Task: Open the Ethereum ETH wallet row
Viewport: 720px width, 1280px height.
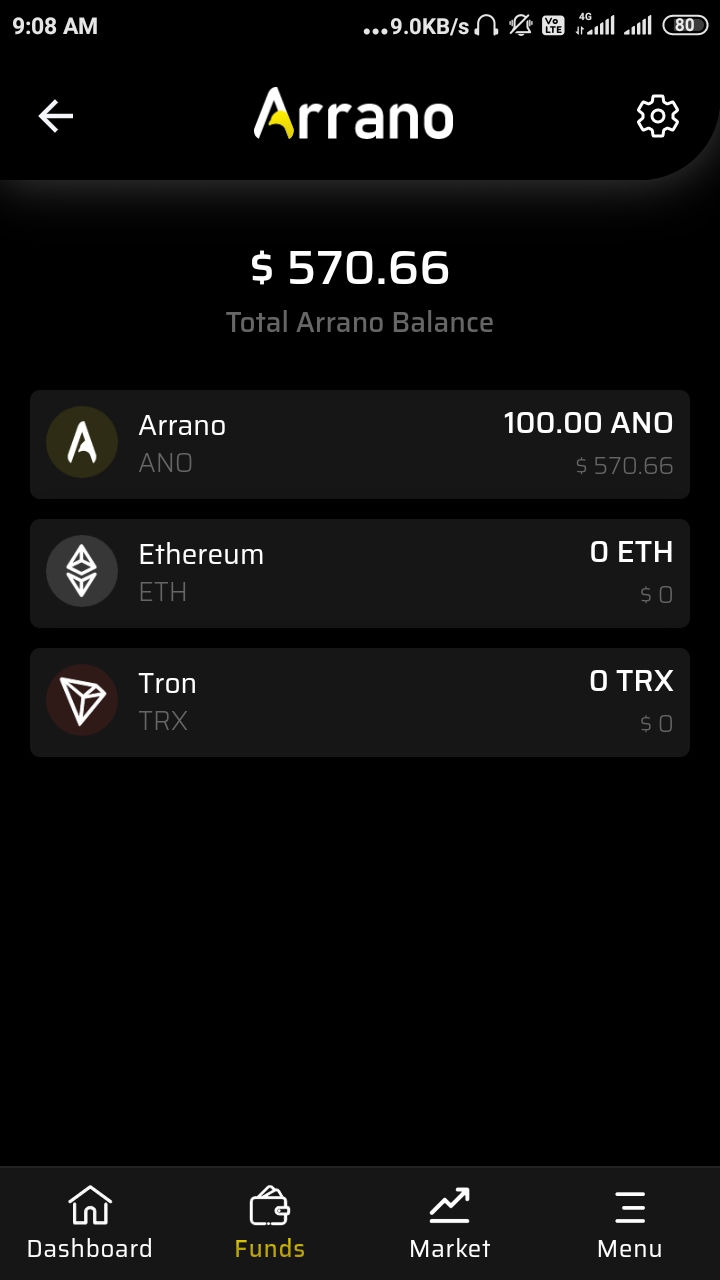Action: click(360, 573)
